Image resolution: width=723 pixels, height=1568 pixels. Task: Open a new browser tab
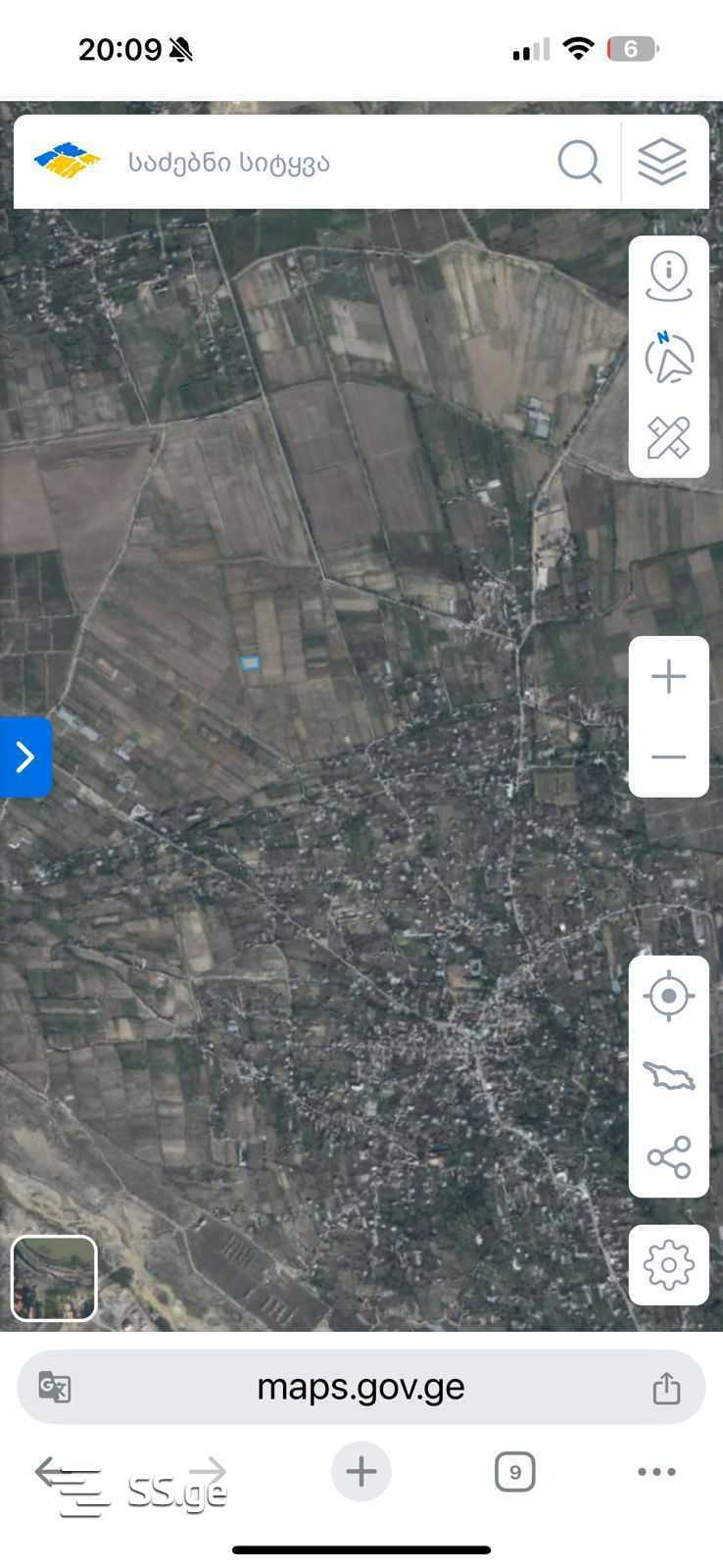[361, 1471]
